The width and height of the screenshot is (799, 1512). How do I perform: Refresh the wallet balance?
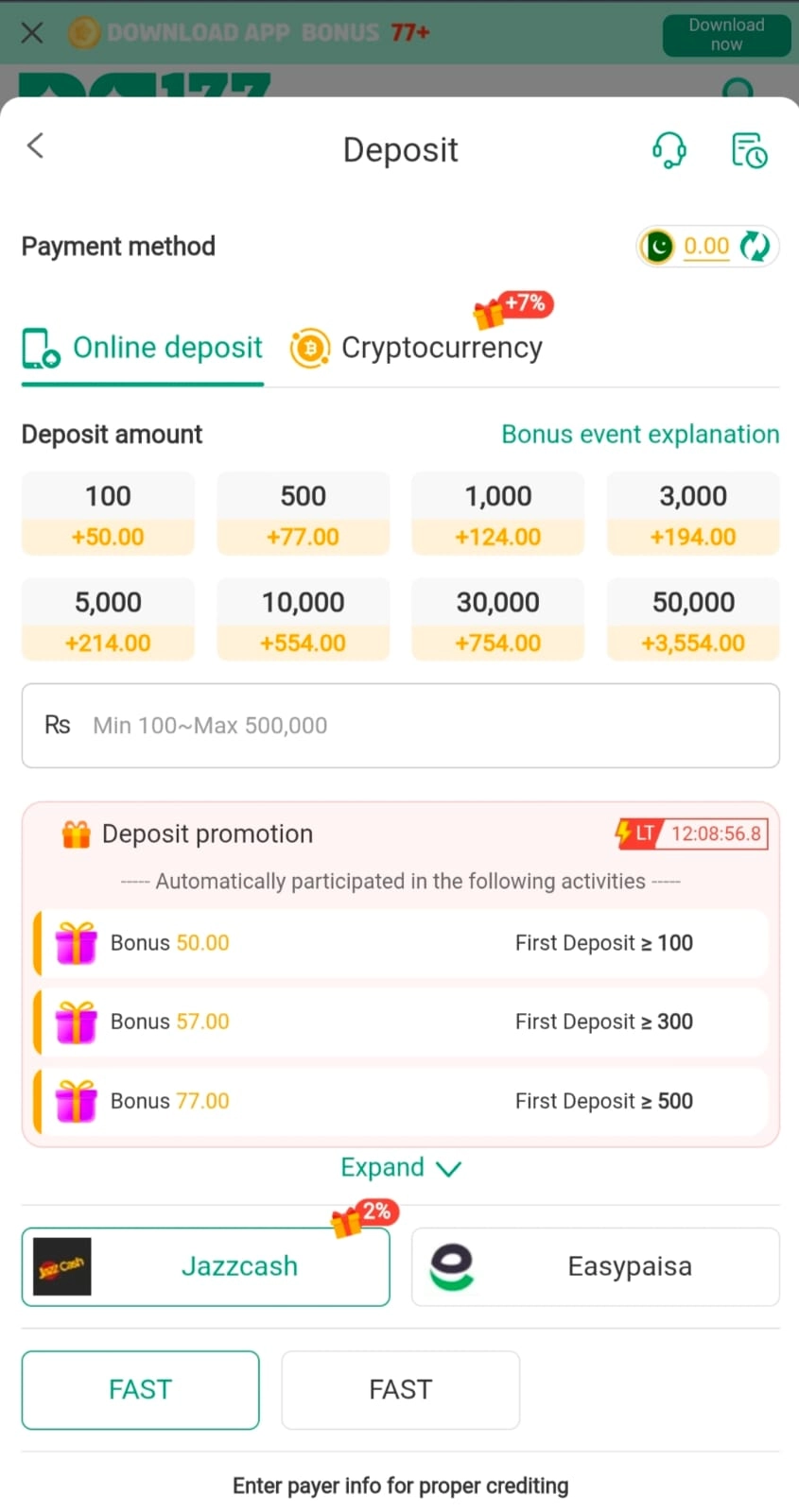pyautogui.click(x=755, y=247)
